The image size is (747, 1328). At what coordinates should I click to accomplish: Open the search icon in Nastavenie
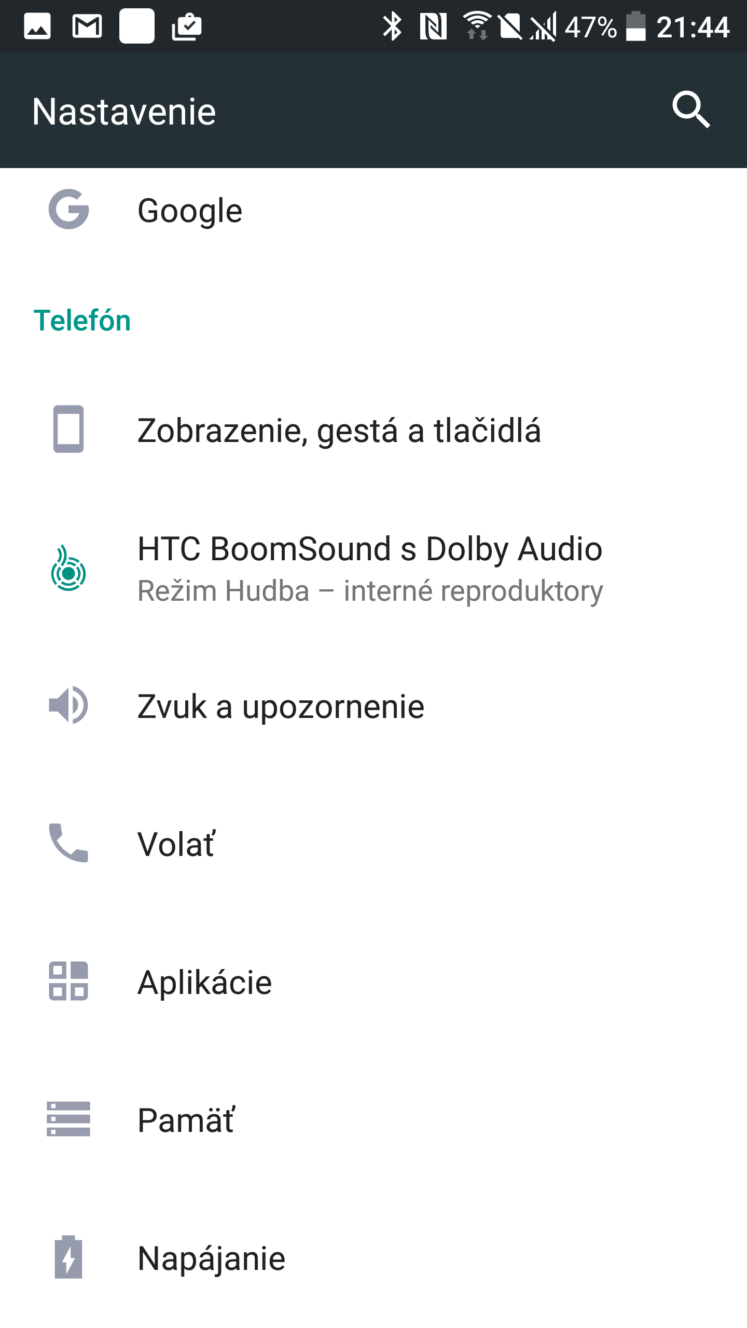(691, 110)
